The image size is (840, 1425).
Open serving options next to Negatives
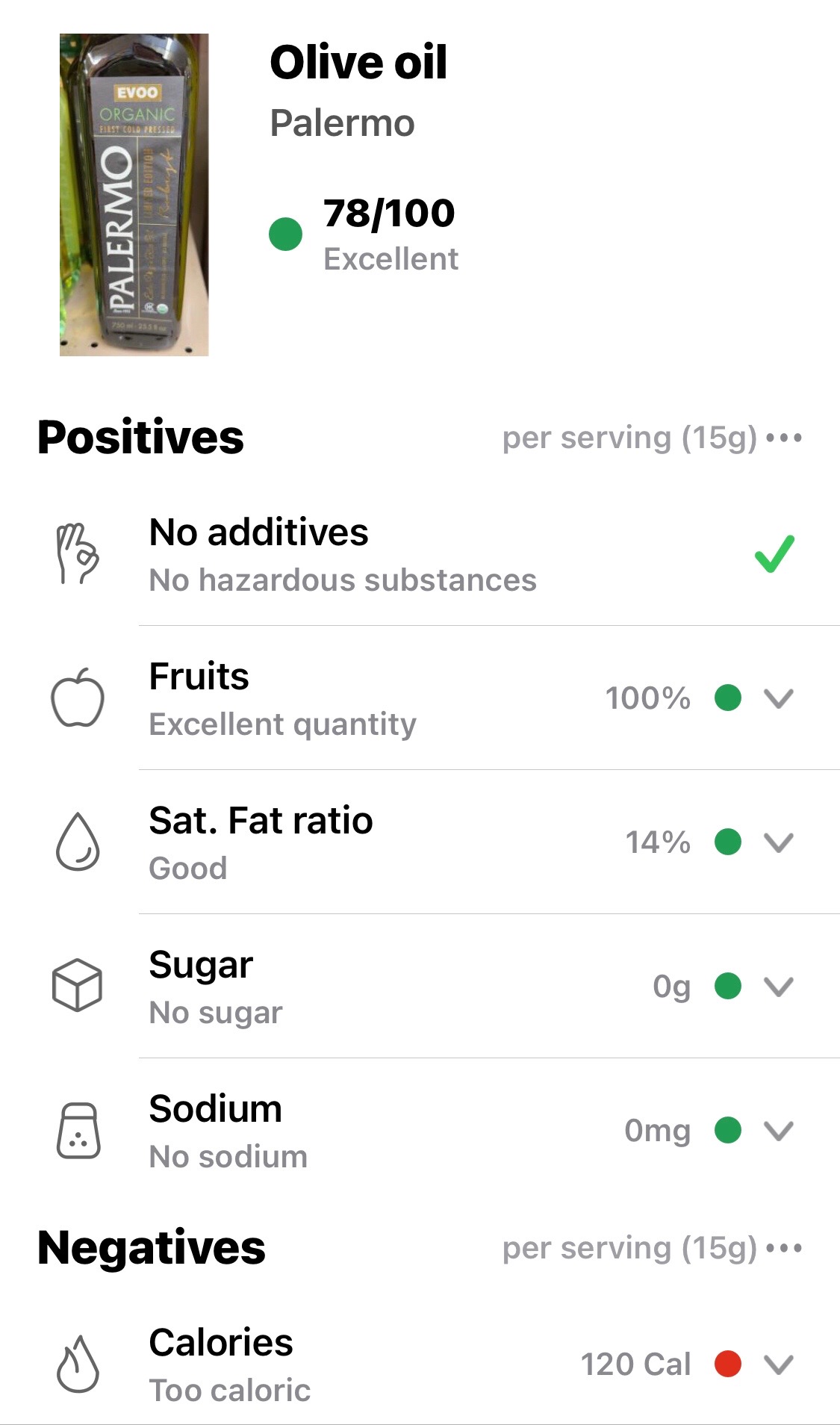[784, 1248]
